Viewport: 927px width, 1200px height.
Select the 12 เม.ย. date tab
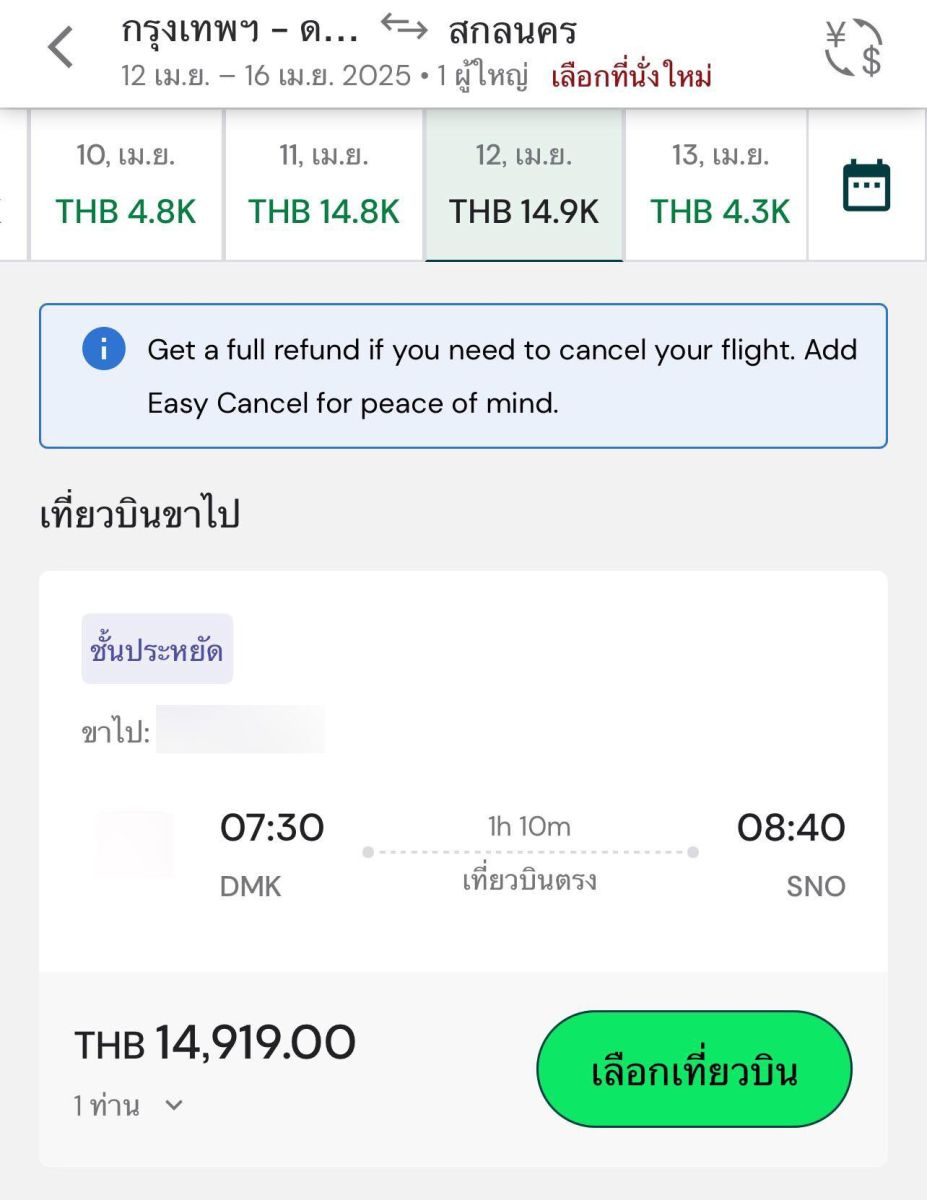[524, 185]
